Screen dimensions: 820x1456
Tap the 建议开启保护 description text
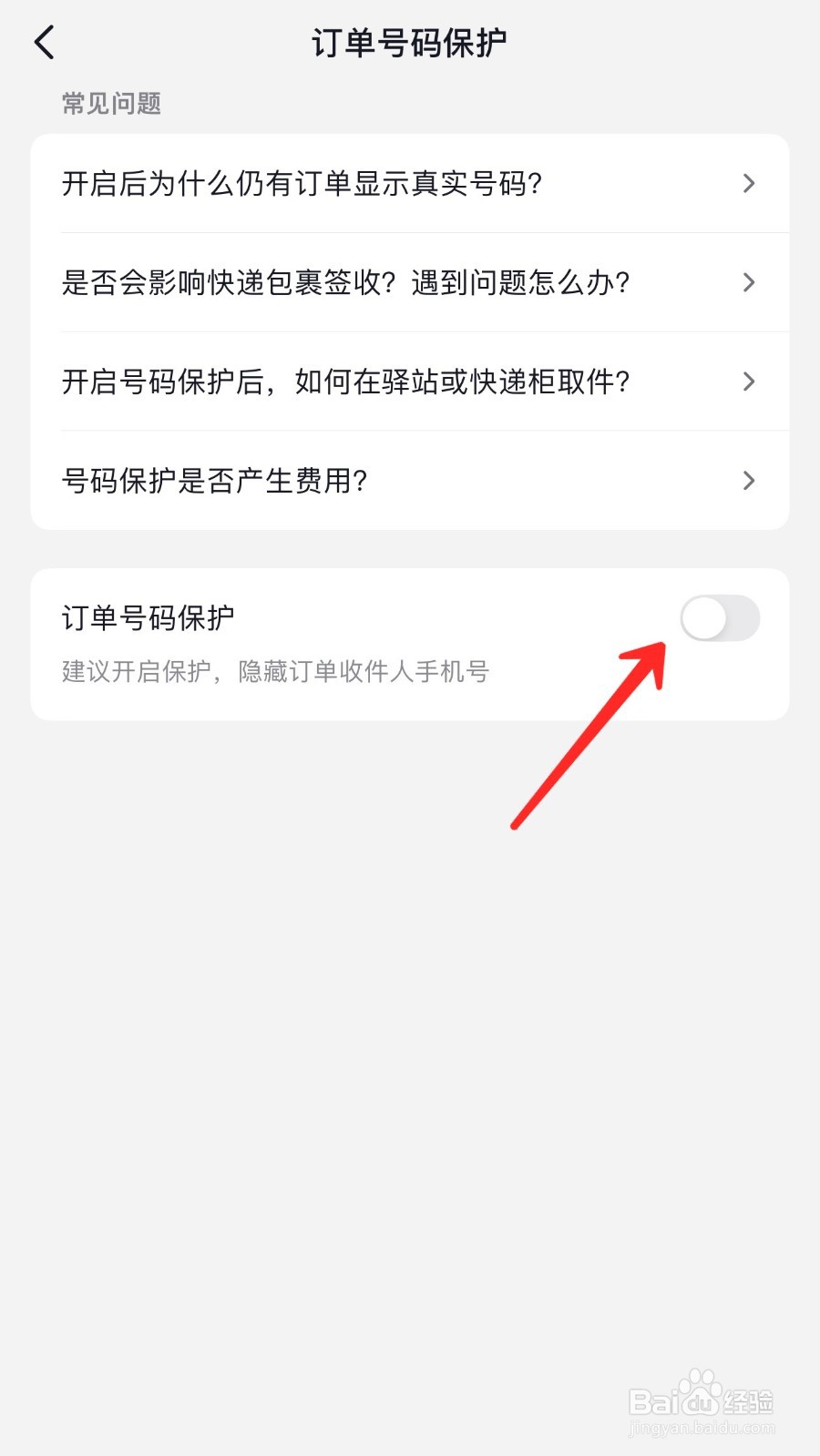pyautogui.click(x=273, y=671)
